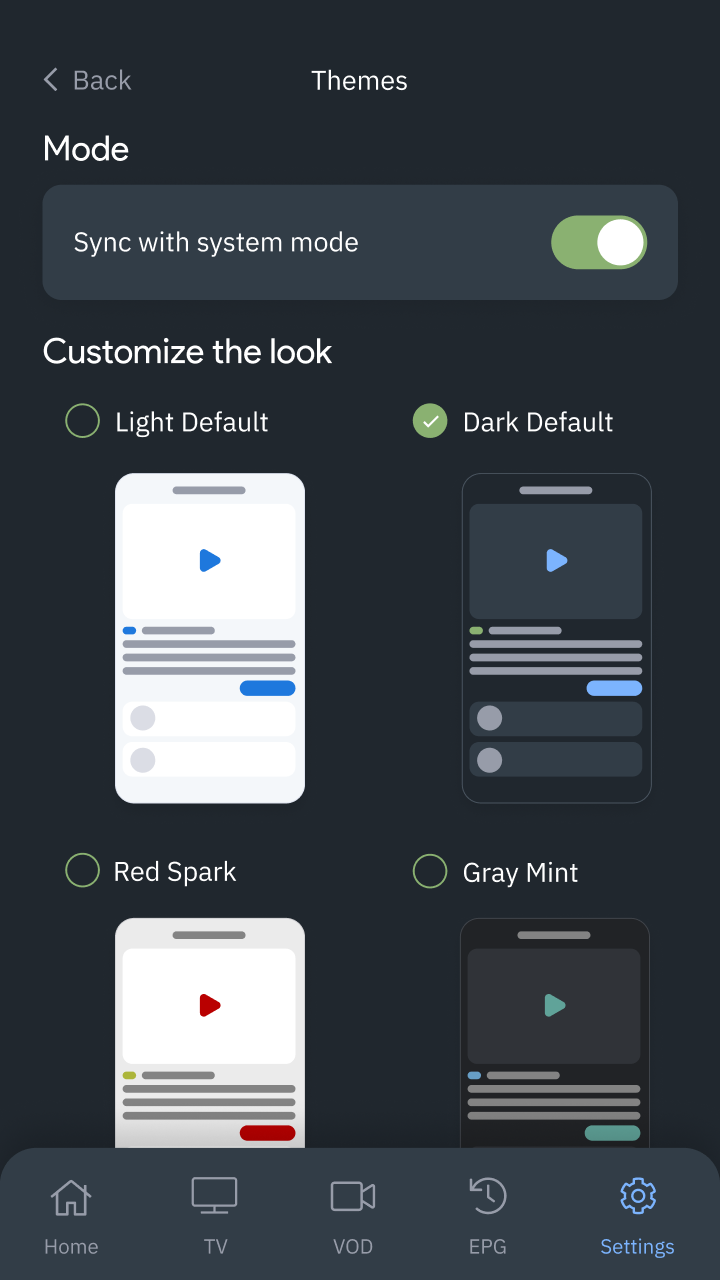
Task: Choose the Gray Mint theme
Action: coord(430,871)
